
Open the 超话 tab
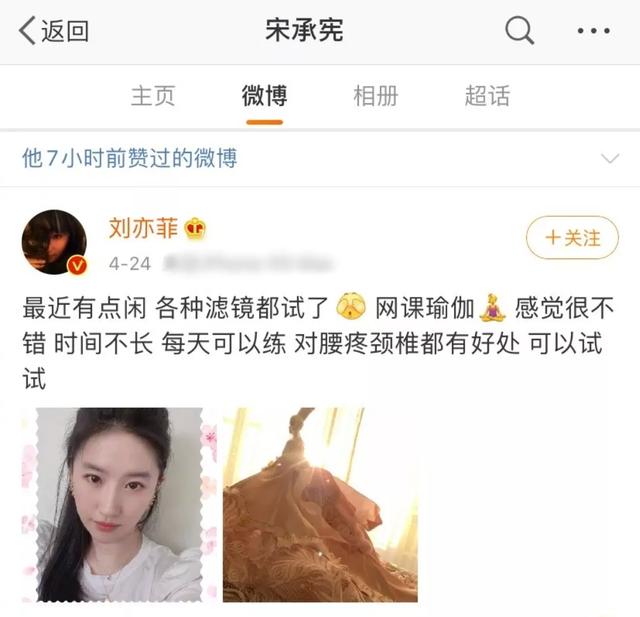(x=487, y=96)
